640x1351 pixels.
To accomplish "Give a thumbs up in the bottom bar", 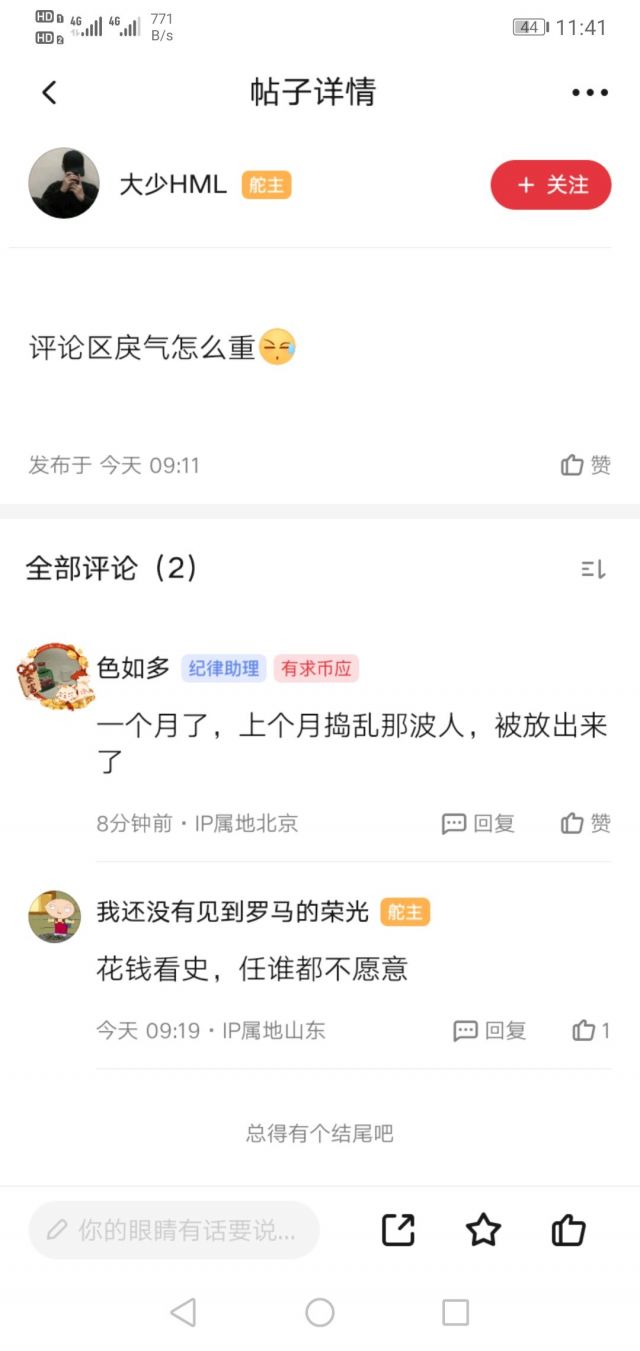I will [568, 1230].
